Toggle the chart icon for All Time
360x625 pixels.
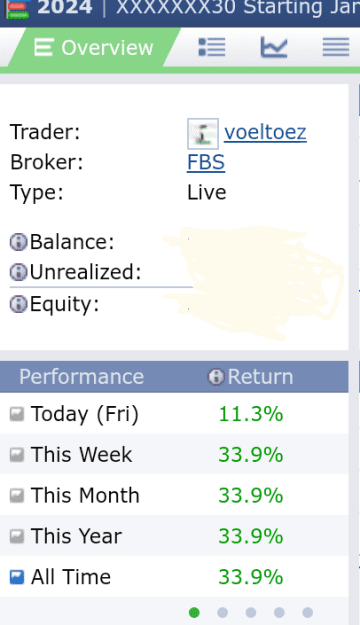pos(17,577)
